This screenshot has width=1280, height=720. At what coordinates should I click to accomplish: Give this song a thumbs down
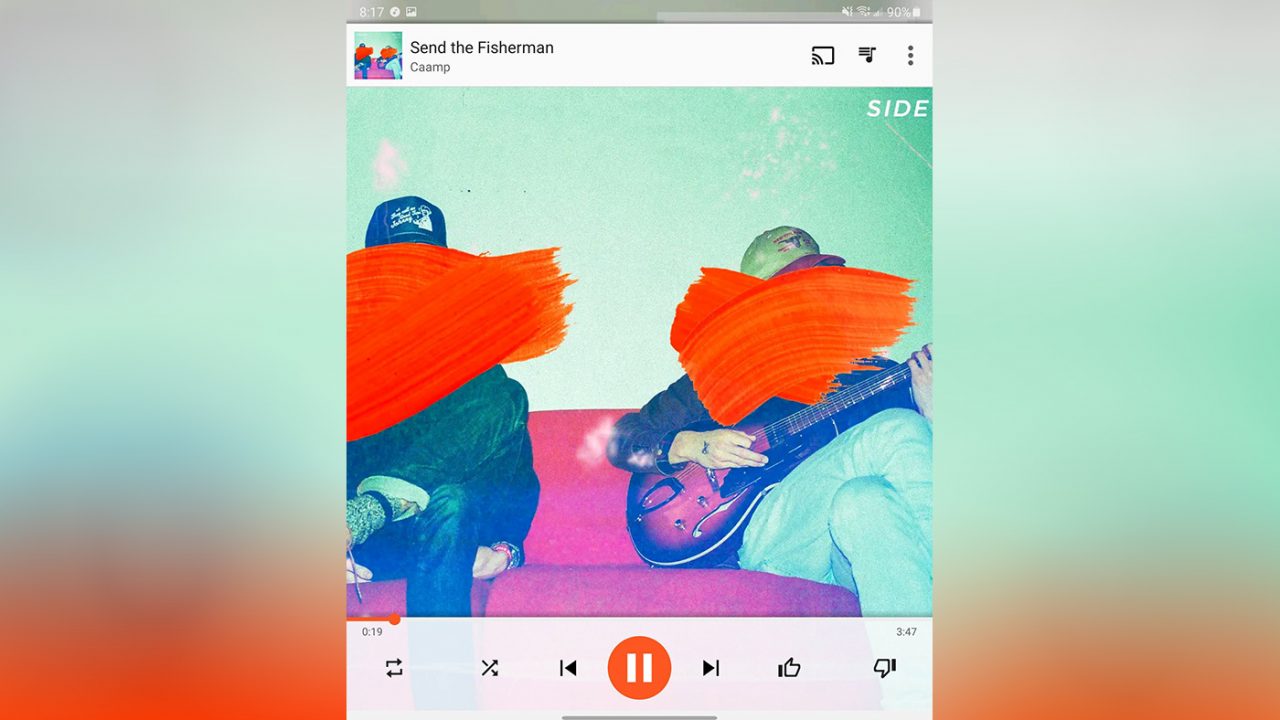[885, 668]
